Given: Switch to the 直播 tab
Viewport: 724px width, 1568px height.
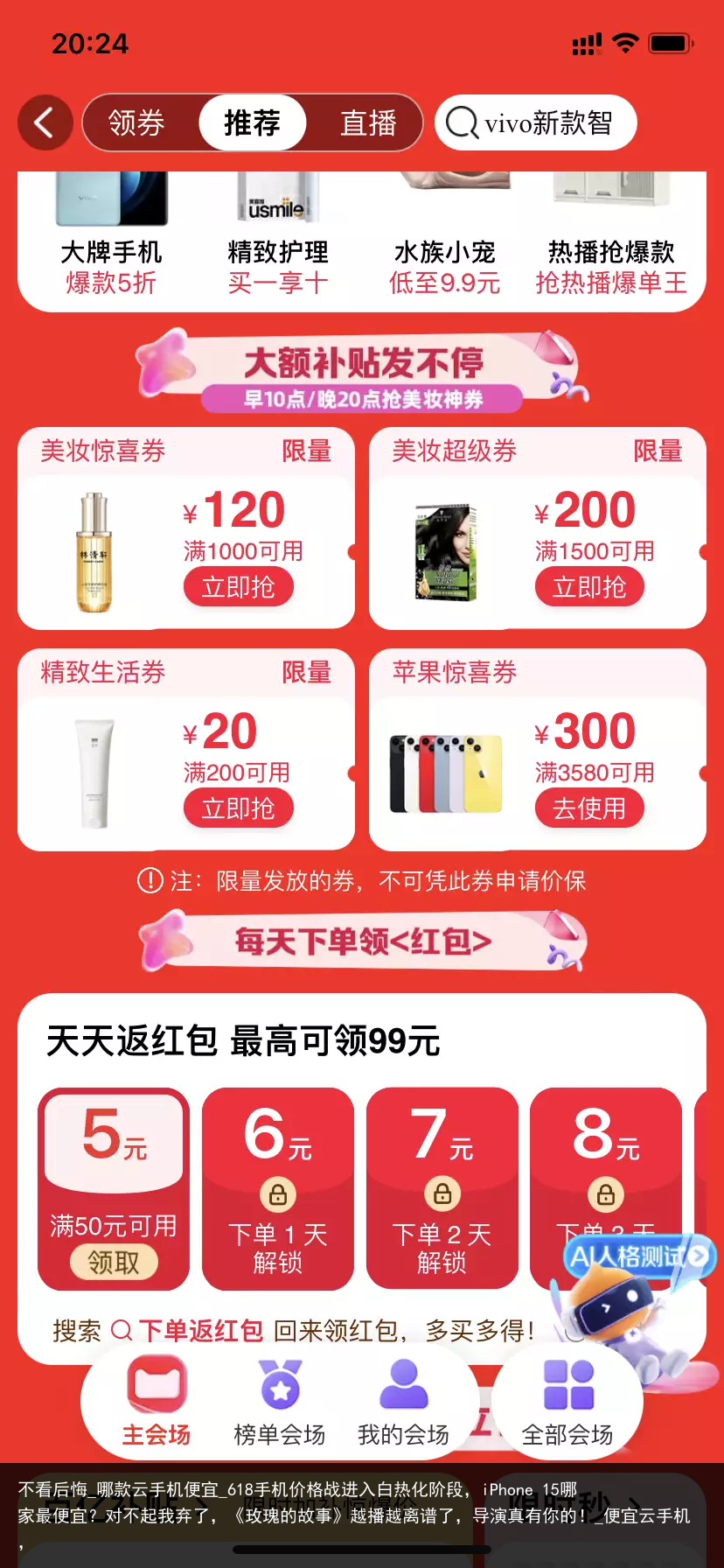Looking at the screenshot, I should pos(368,122).
